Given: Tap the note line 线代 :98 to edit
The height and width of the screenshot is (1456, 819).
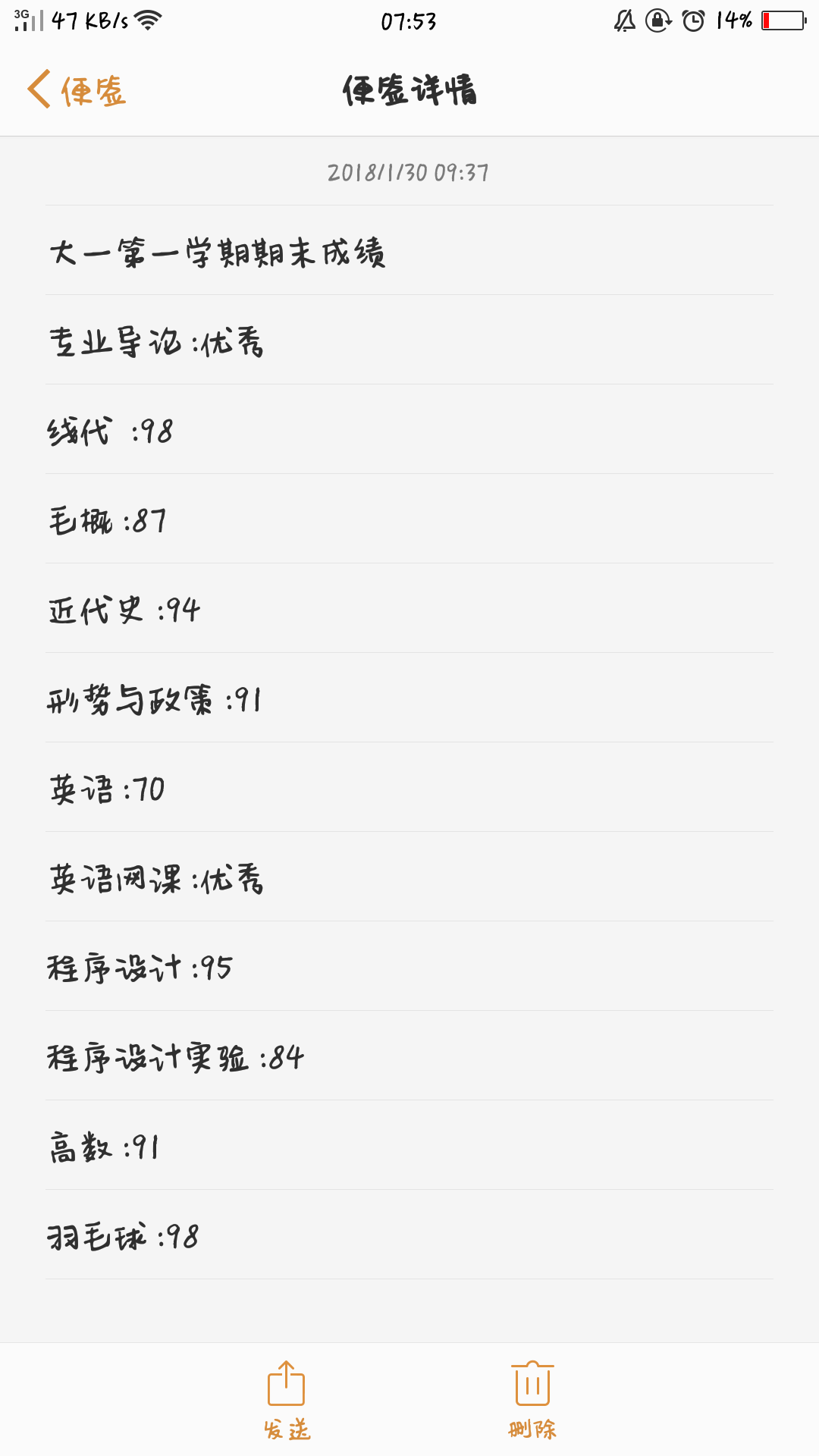Looking at the screenshot, I should tap(409, 429).
